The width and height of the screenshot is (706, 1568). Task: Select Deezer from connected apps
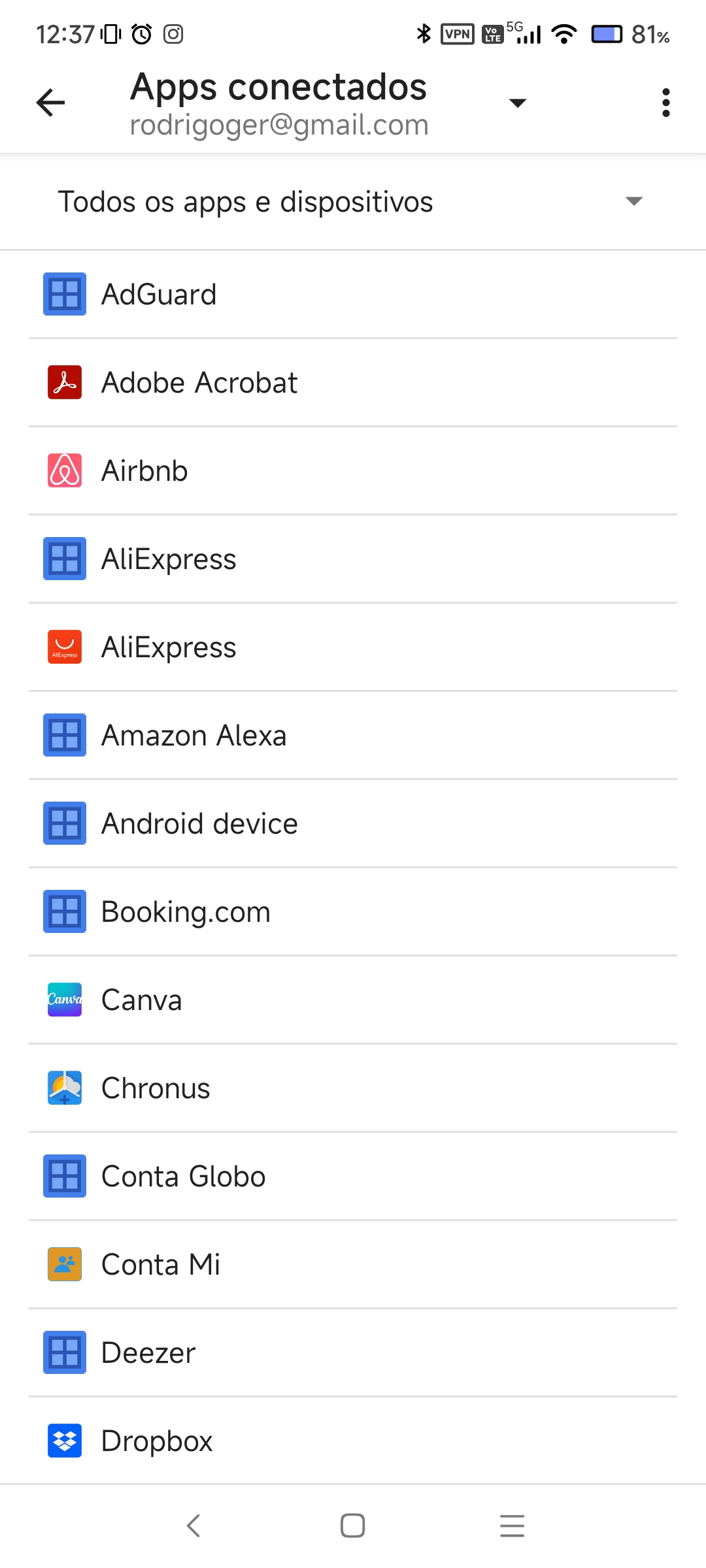pos(353,1352)
